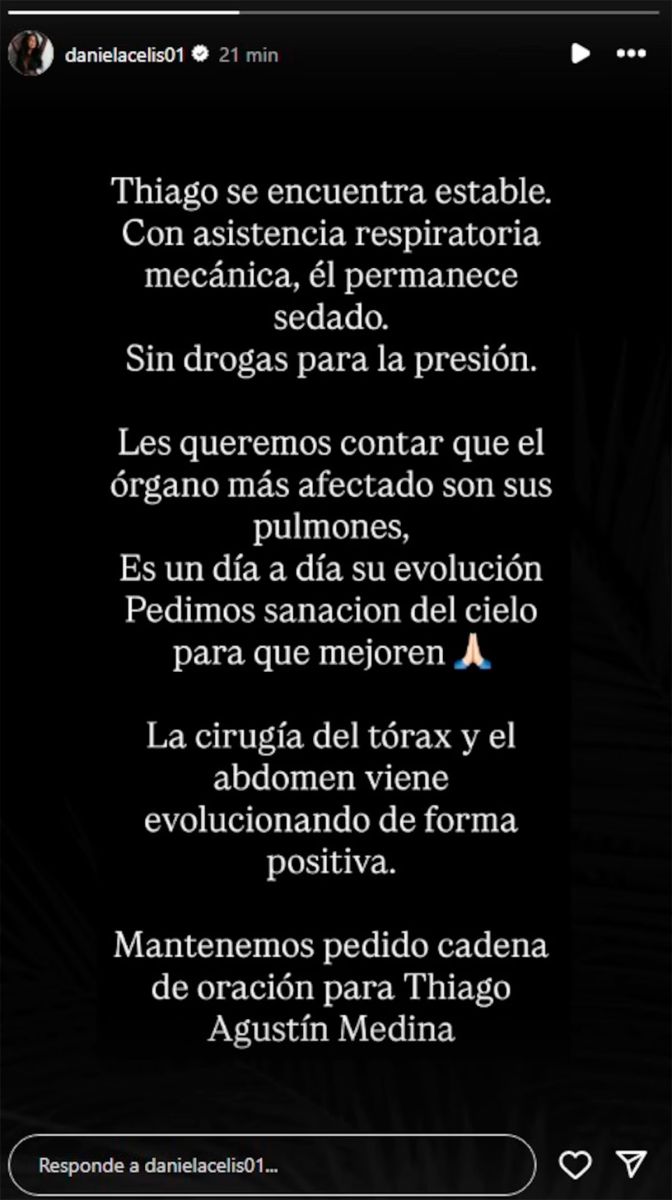
Task: Play the story
Action: (580, 54)
